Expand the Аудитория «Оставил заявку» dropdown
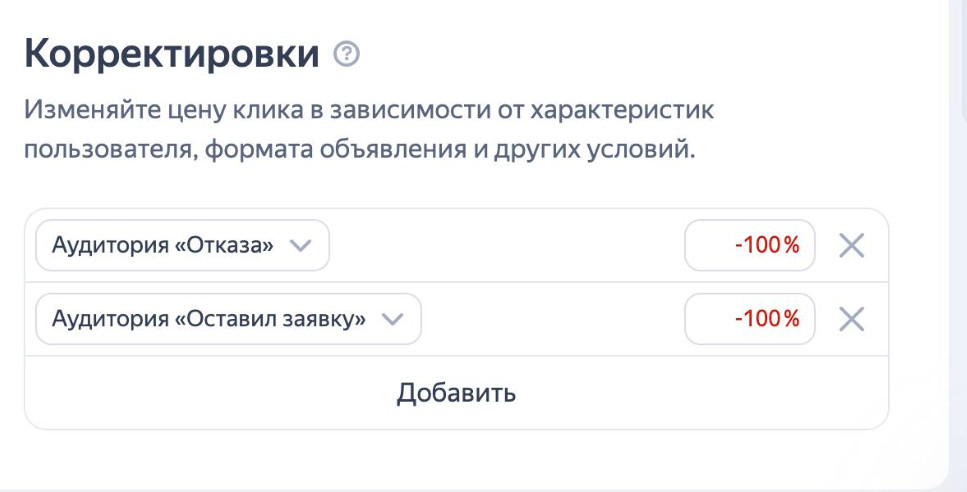Image resolution: width=967 pixels, height=492 pixels. click(x=228, y=319)
